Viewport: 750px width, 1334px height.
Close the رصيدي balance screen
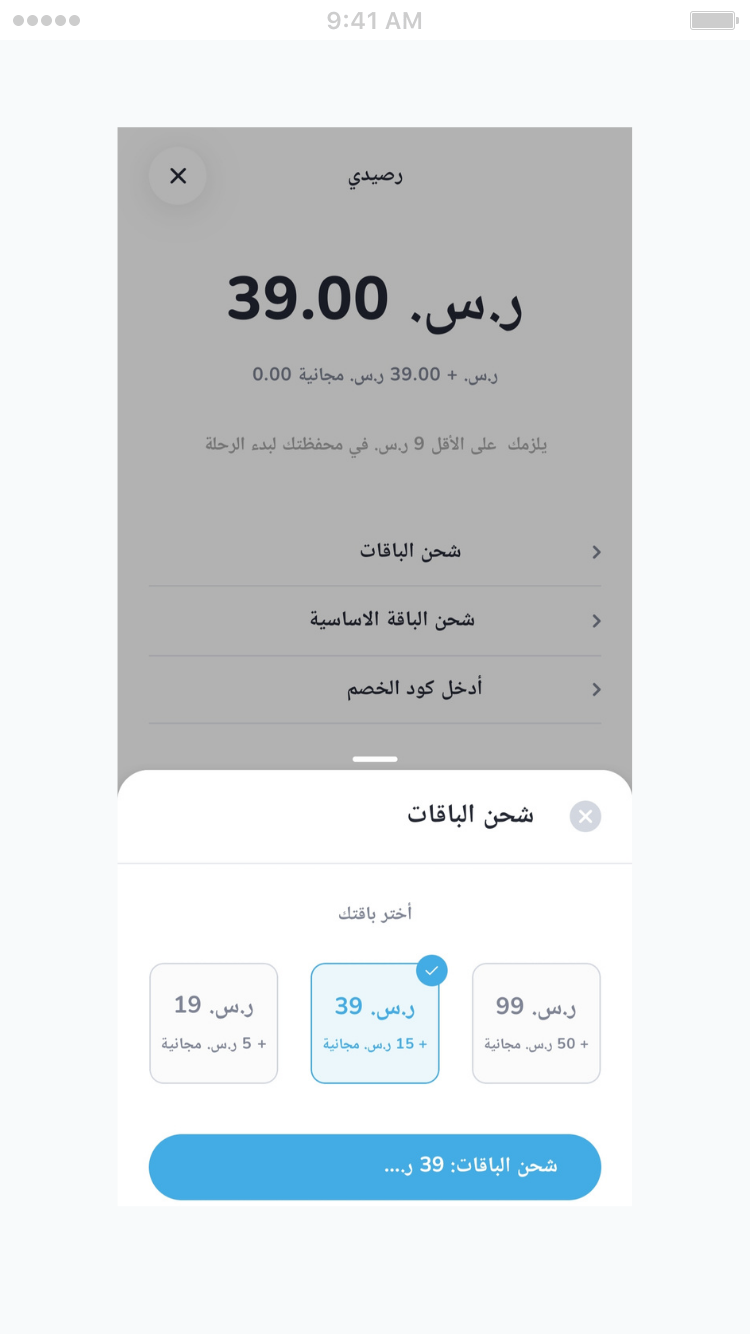pos(178,176)
